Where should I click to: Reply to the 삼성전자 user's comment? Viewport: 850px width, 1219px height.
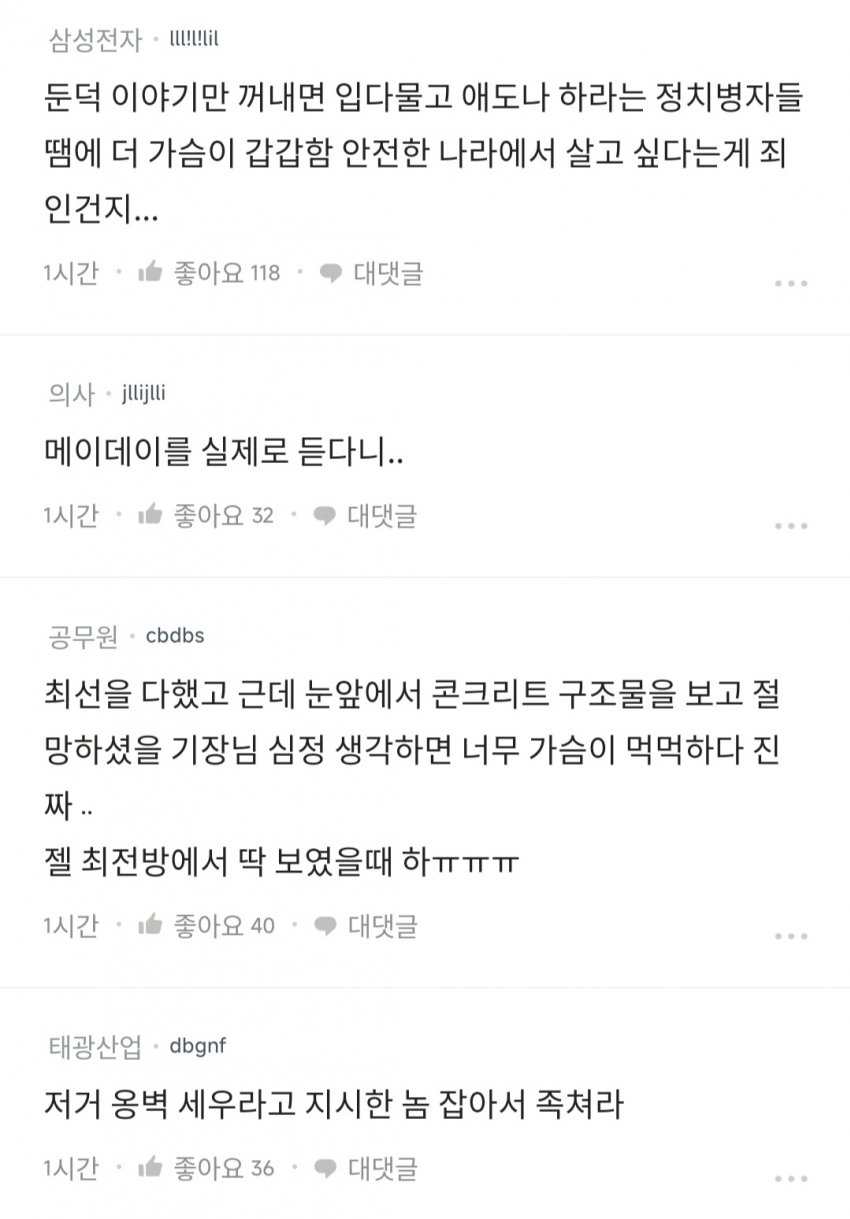coord(371,273)
